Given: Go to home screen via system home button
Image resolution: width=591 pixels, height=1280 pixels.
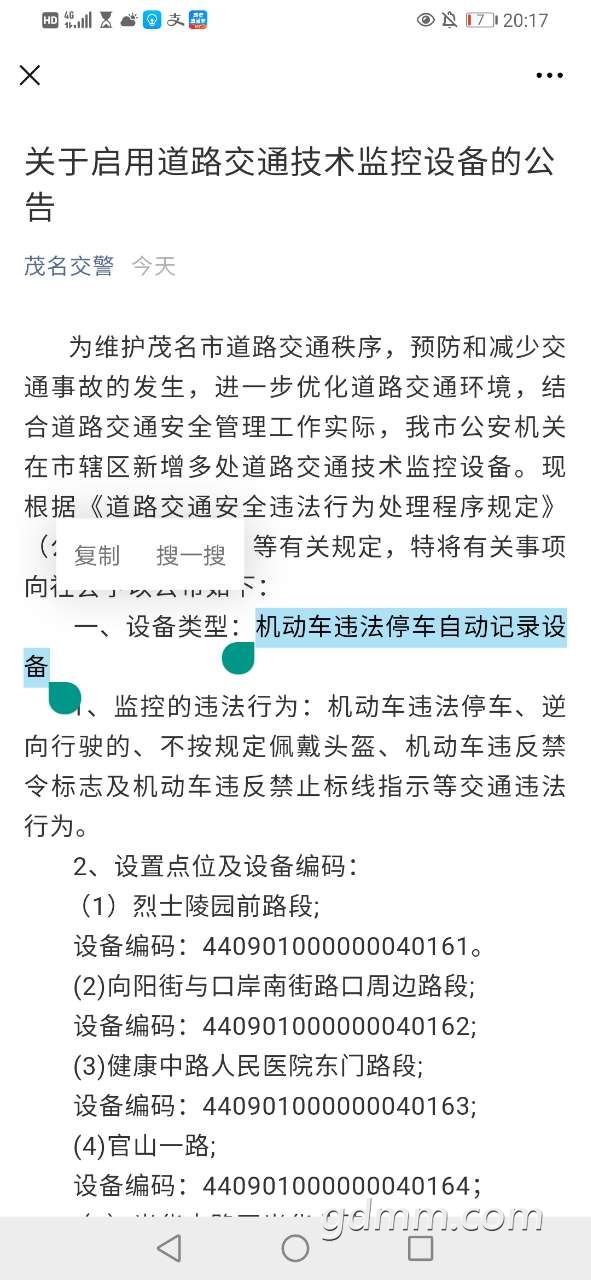Looking at the screenshot, I should click(295, 1247).
